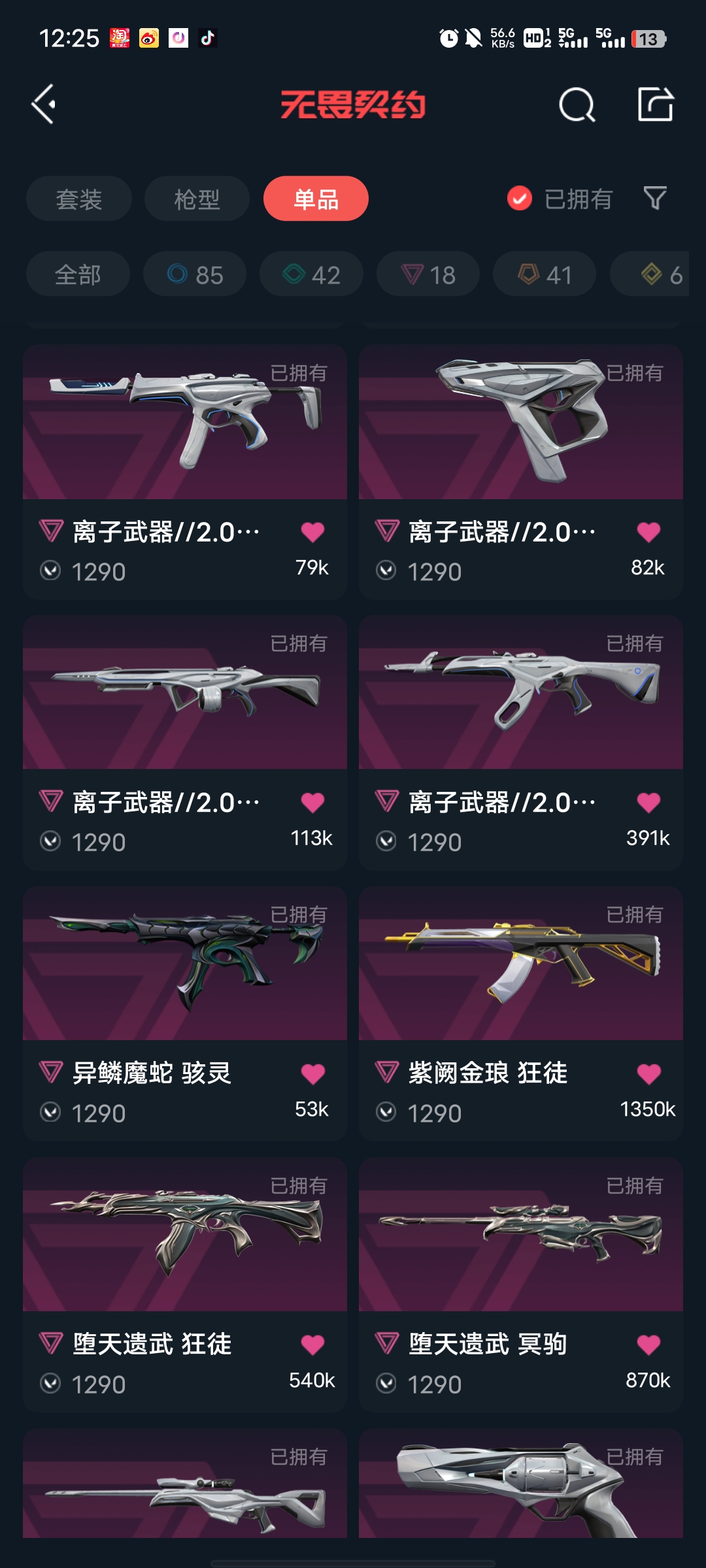The height and width of the screenshot is (1568, 706).
Task: Like the 离子武器 skin with 391k likes
Action: 648,803
